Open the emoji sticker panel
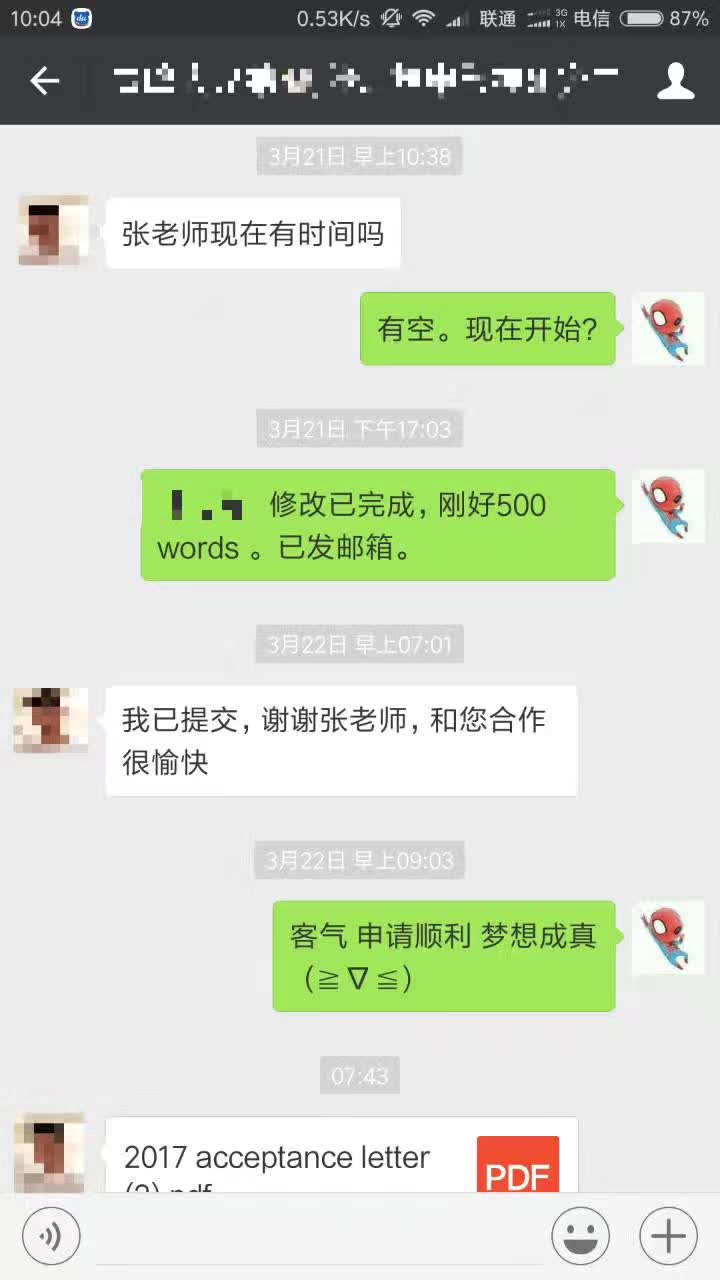Image resolution: width=720 pixels, height=1280 pixels. point(580,1236)
